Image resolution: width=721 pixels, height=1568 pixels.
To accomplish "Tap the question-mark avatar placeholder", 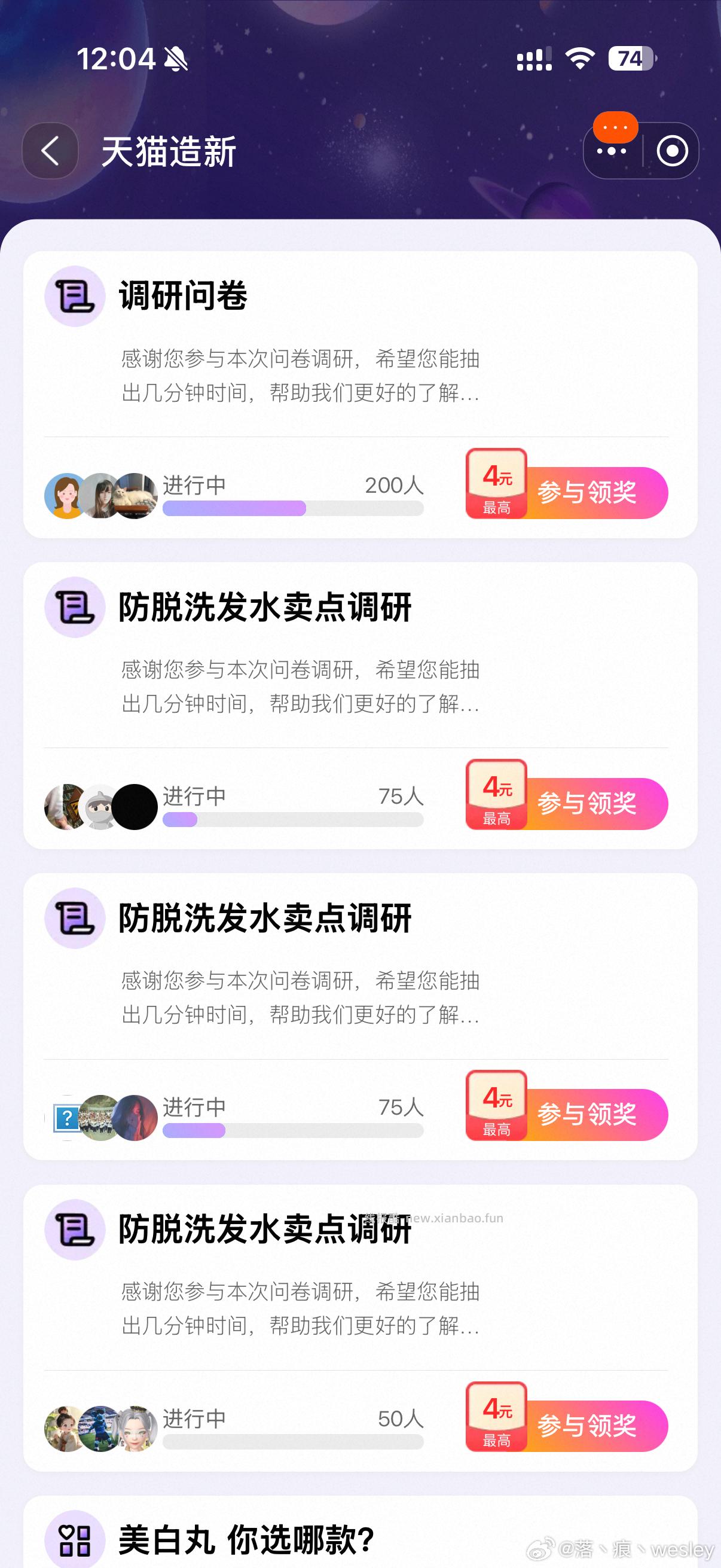I will point(69,1118).
